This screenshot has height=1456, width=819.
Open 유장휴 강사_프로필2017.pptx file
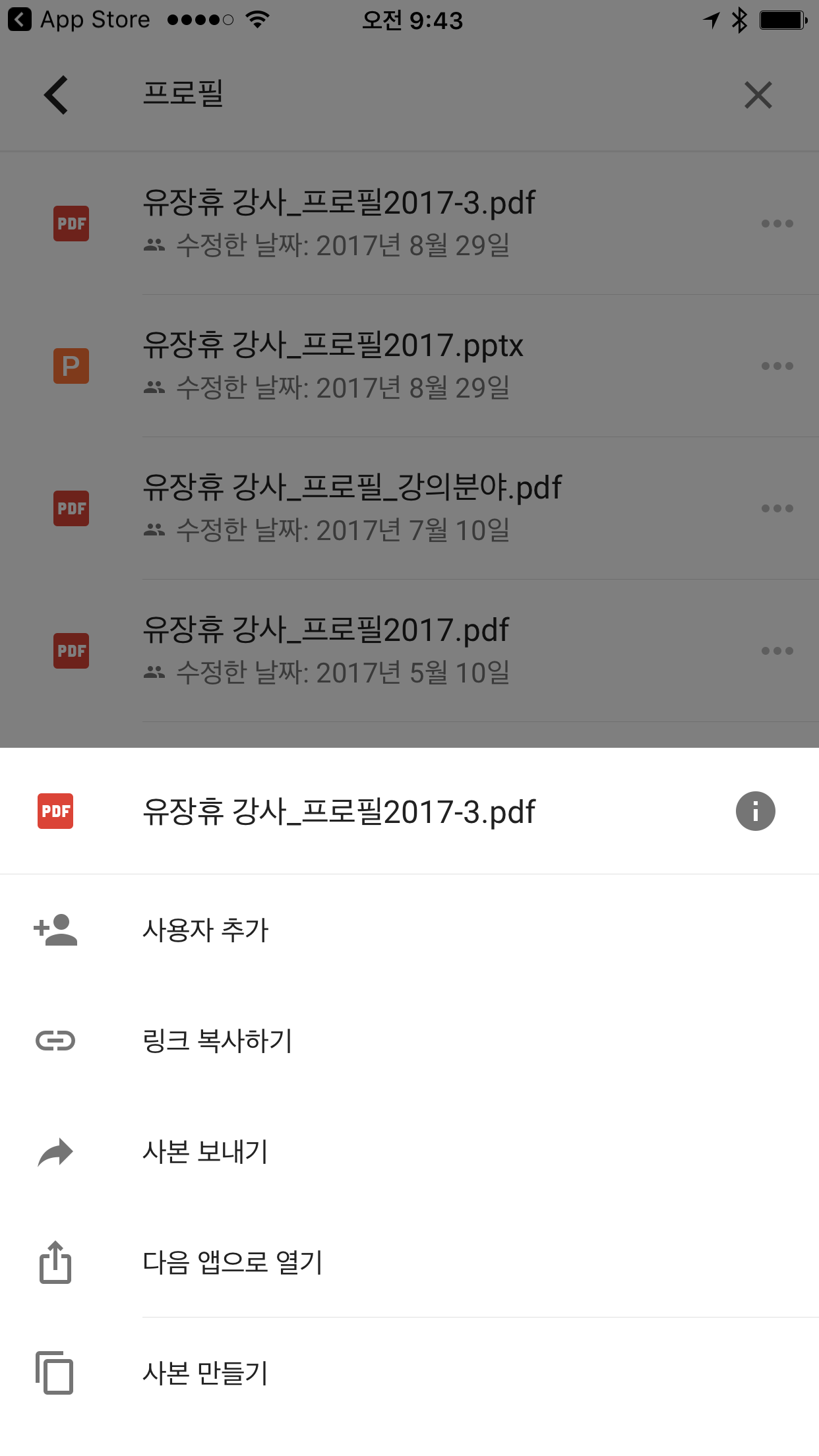click(x=333, y=365)
